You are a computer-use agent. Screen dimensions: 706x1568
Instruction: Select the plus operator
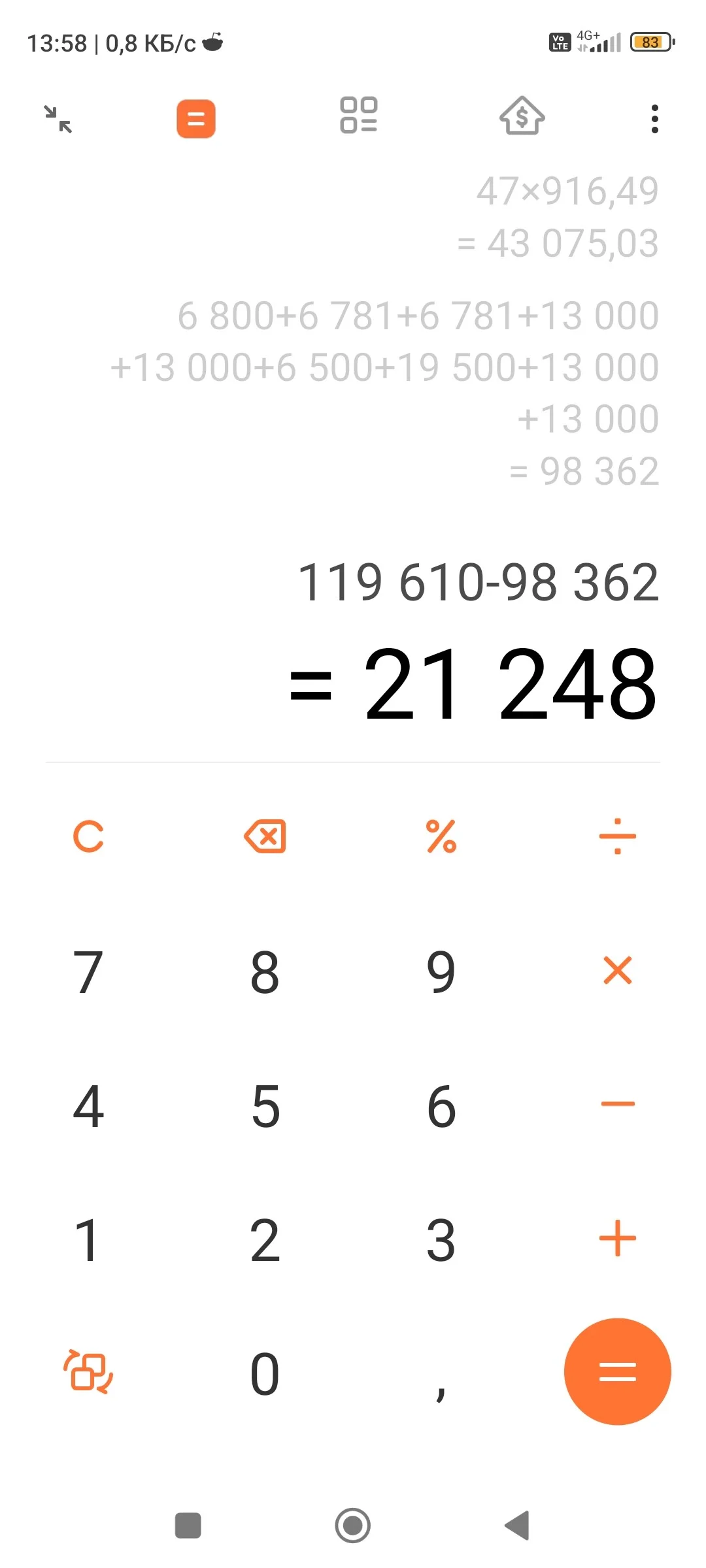[618, 1238]
